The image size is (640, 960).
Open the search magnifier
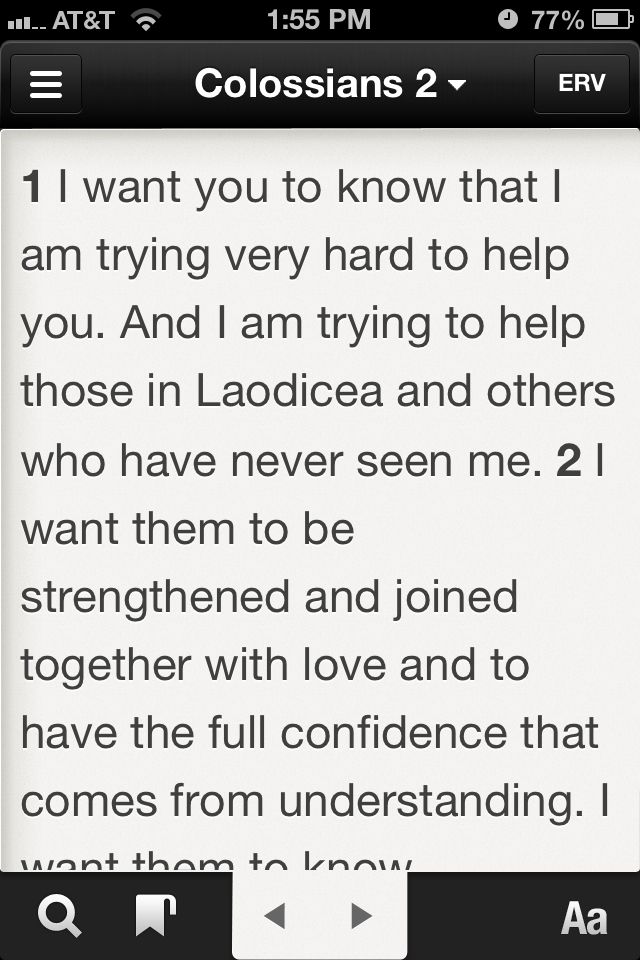click(59, 916)
